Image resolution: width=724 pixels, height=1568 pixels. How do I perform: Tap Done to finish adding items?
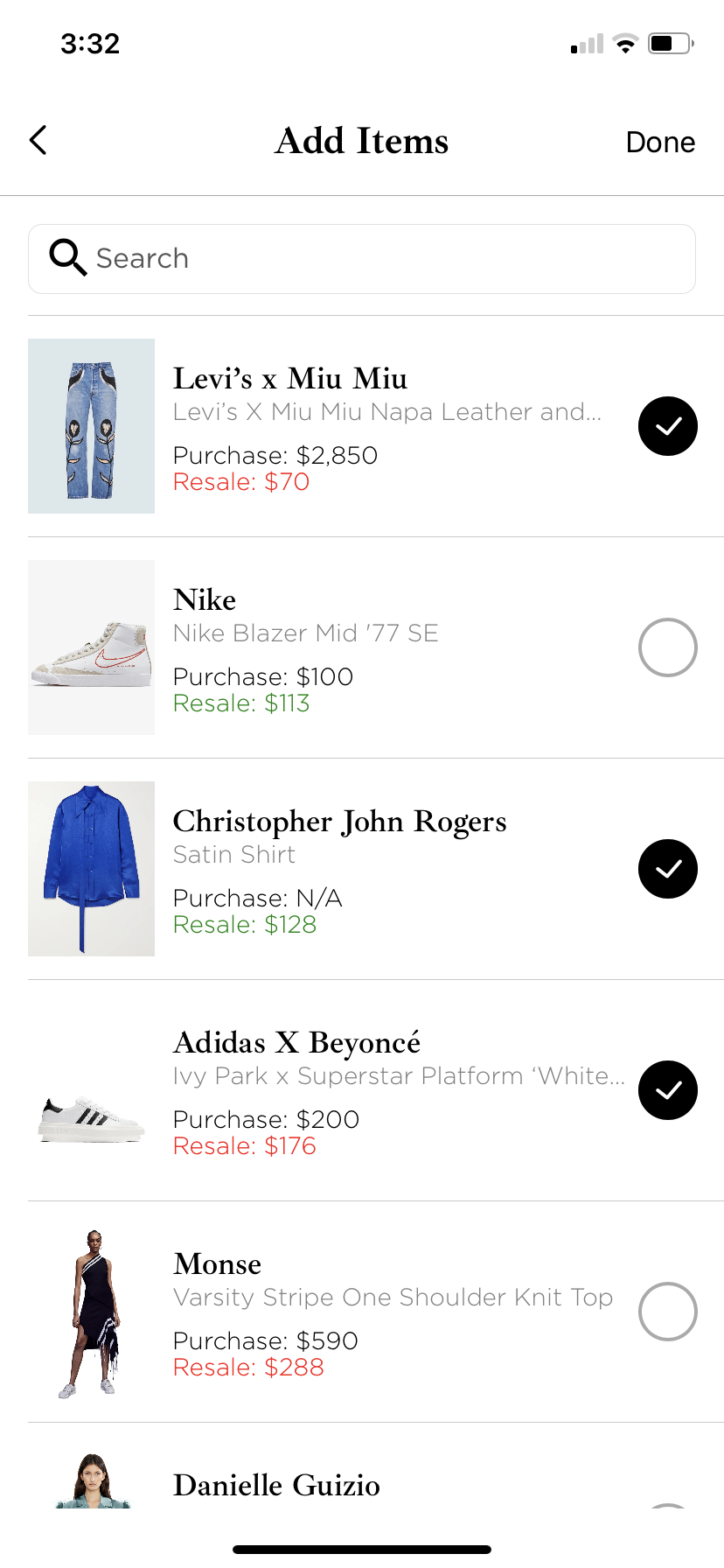pyautogui.click(x=660, y=142)
